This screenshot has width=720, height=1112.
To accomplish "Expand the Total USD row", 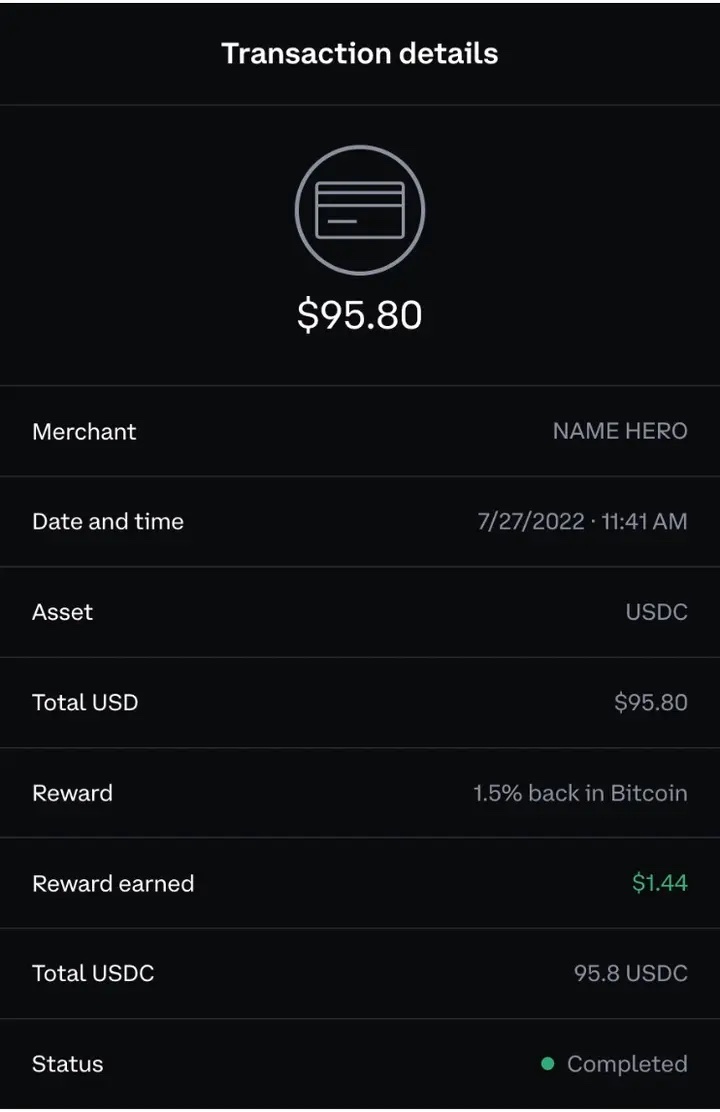I will [360, 702].
